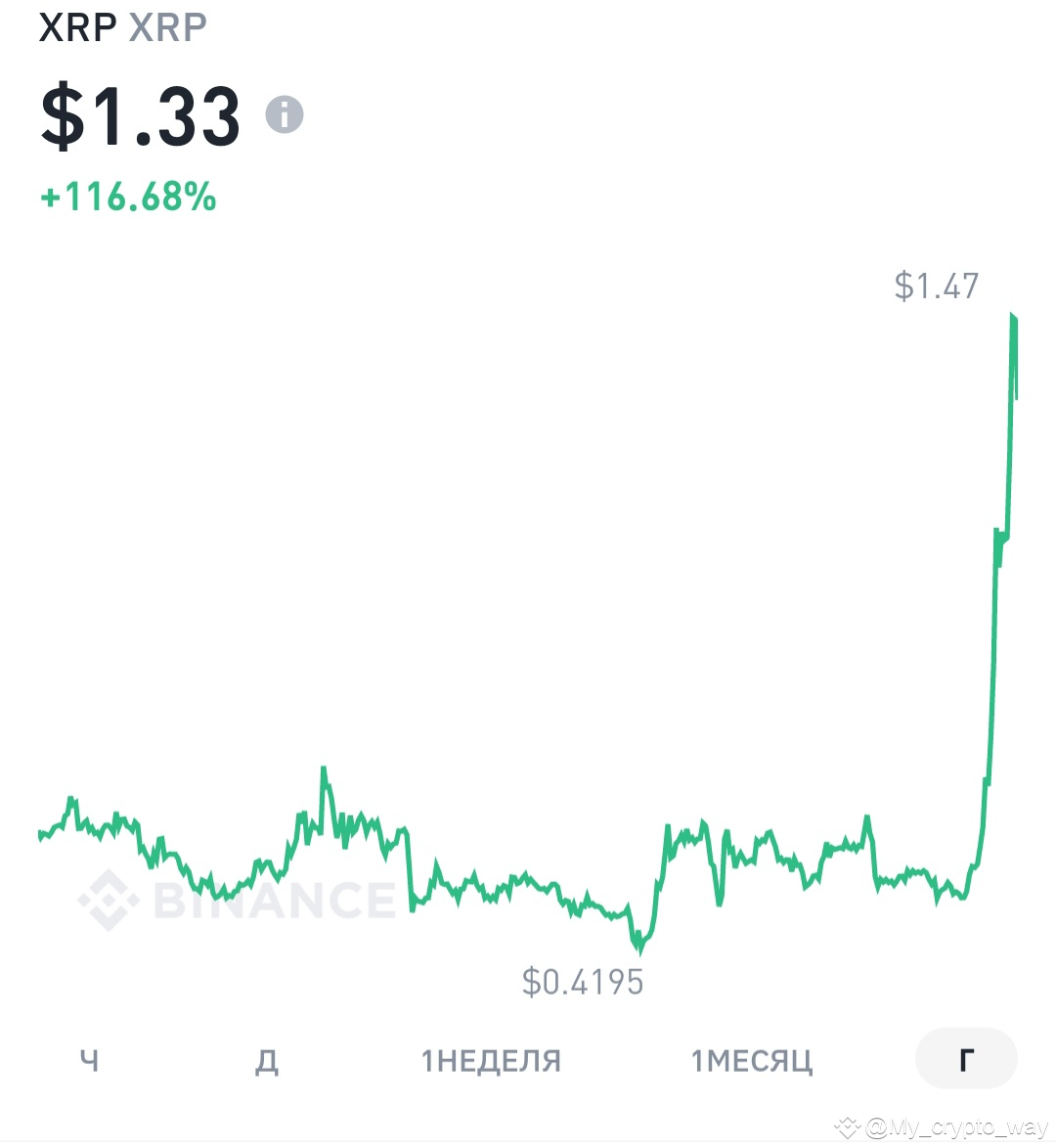Open the info icon beside the XRP price
The image size is (1056, 1148).
(285, 115)
